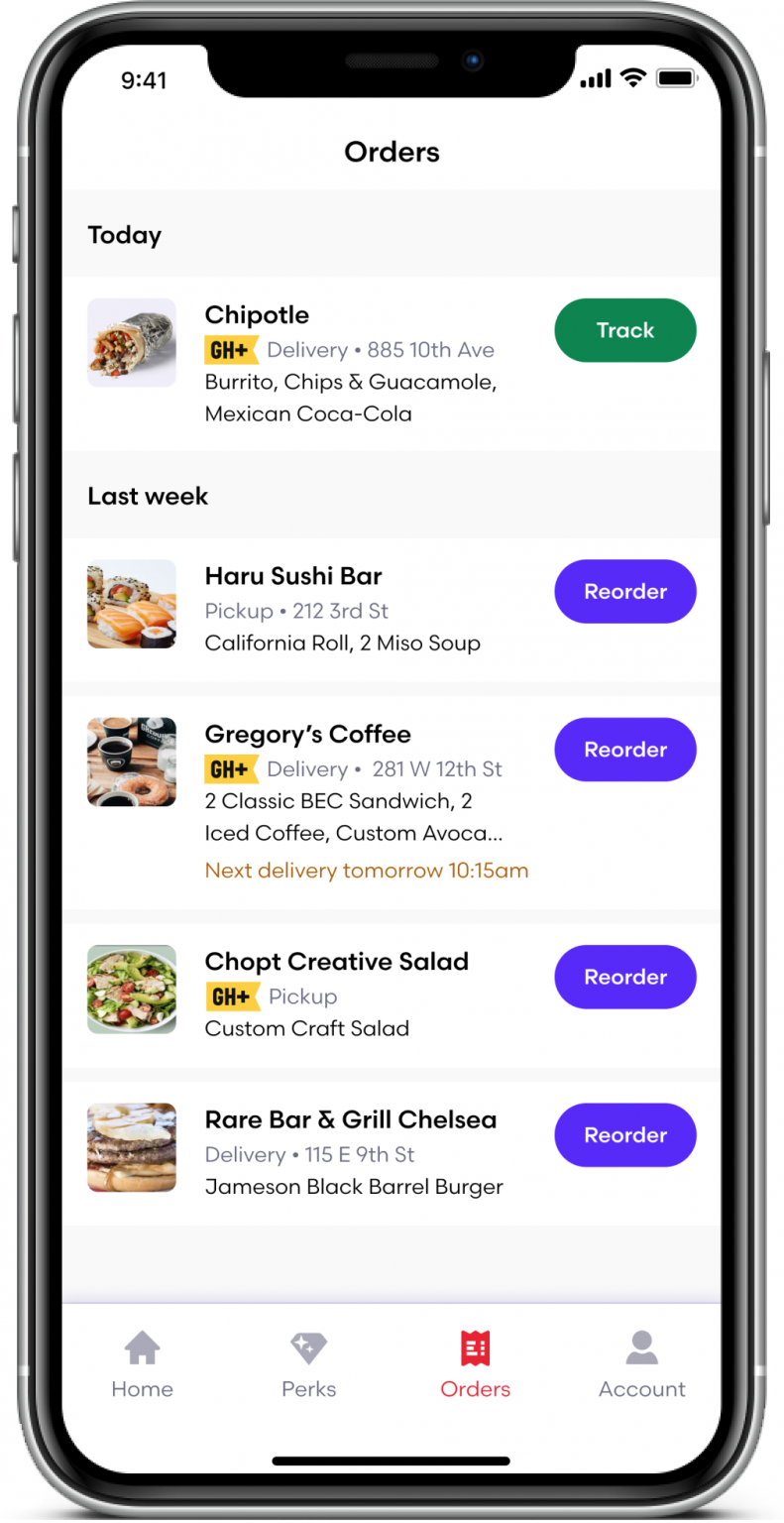Image resolution: width=784 pixels, height=1523 pixels.
Task: Open the Chipotle burrito thumbnail
Action: point(131,342)
